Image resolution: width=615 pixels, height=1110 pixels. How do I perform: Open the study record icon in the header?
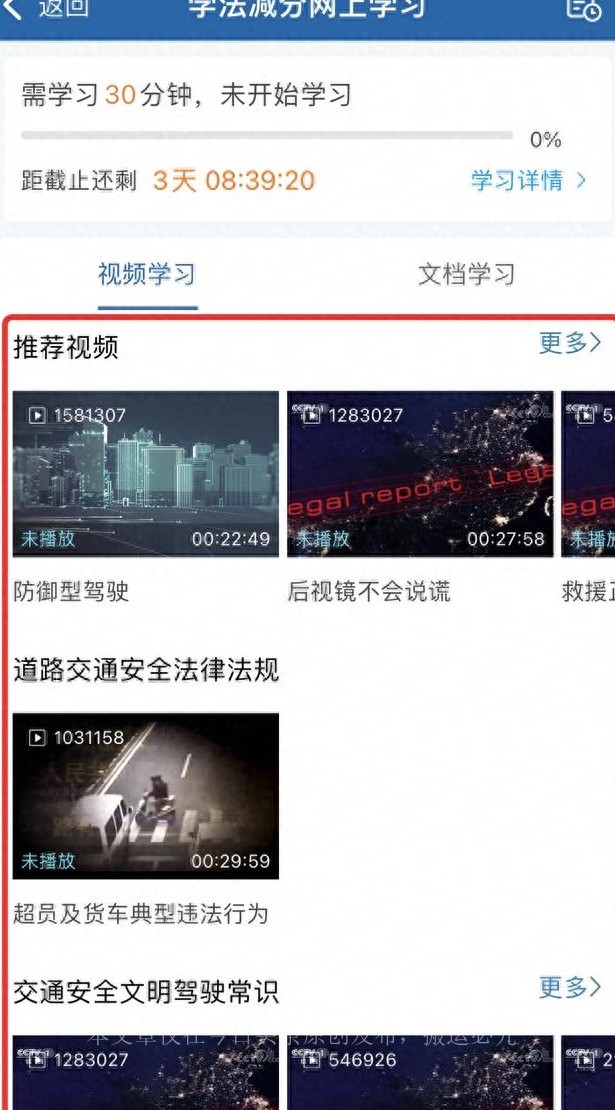pos(582,9)
